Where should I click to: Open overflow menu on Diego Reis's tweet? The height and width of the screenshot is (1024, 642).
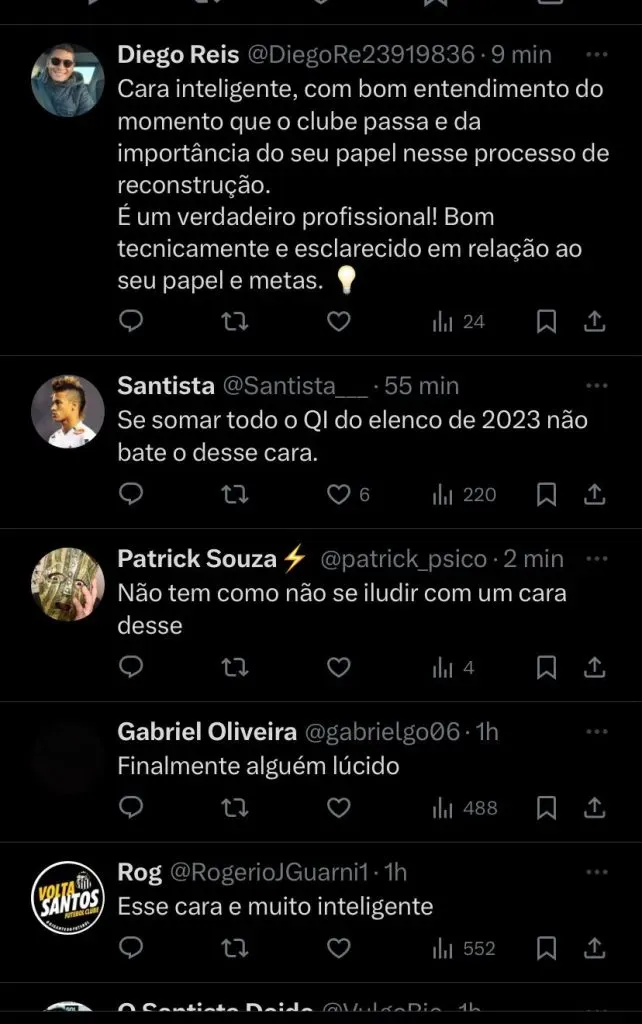[596, 54]
